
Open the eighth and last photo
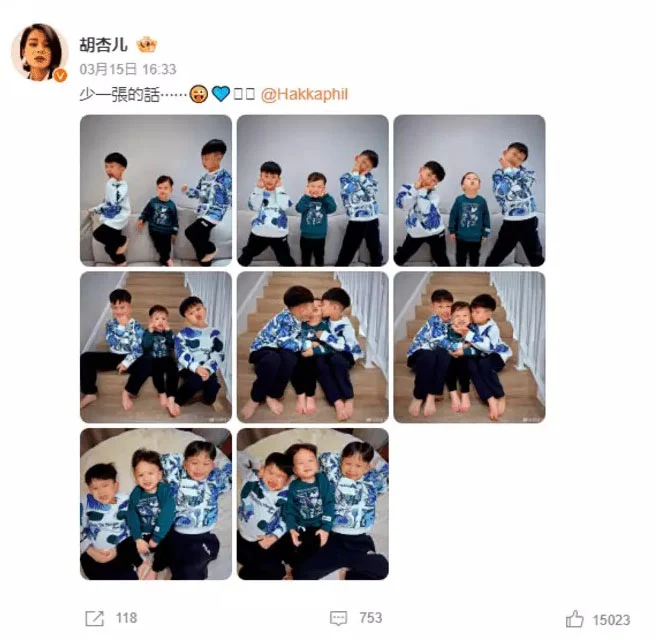pos(312,504)
